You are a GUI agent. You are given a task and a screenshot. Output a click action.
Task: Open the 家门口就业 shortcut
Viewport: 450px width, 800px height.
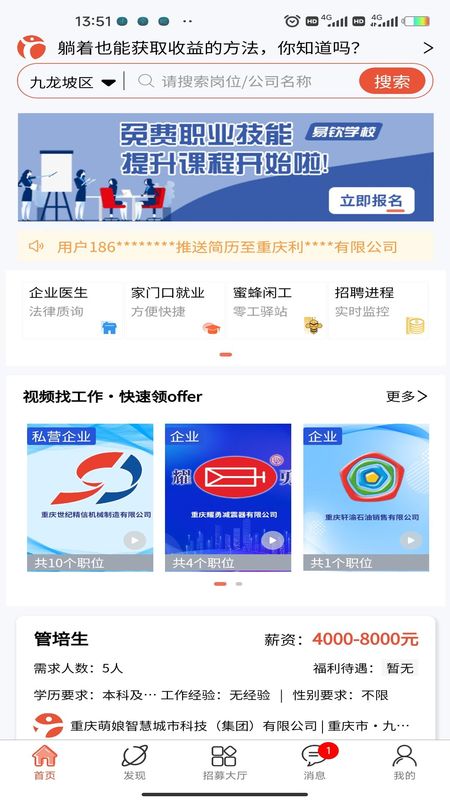pyautogui.click(x=174, y=310)
